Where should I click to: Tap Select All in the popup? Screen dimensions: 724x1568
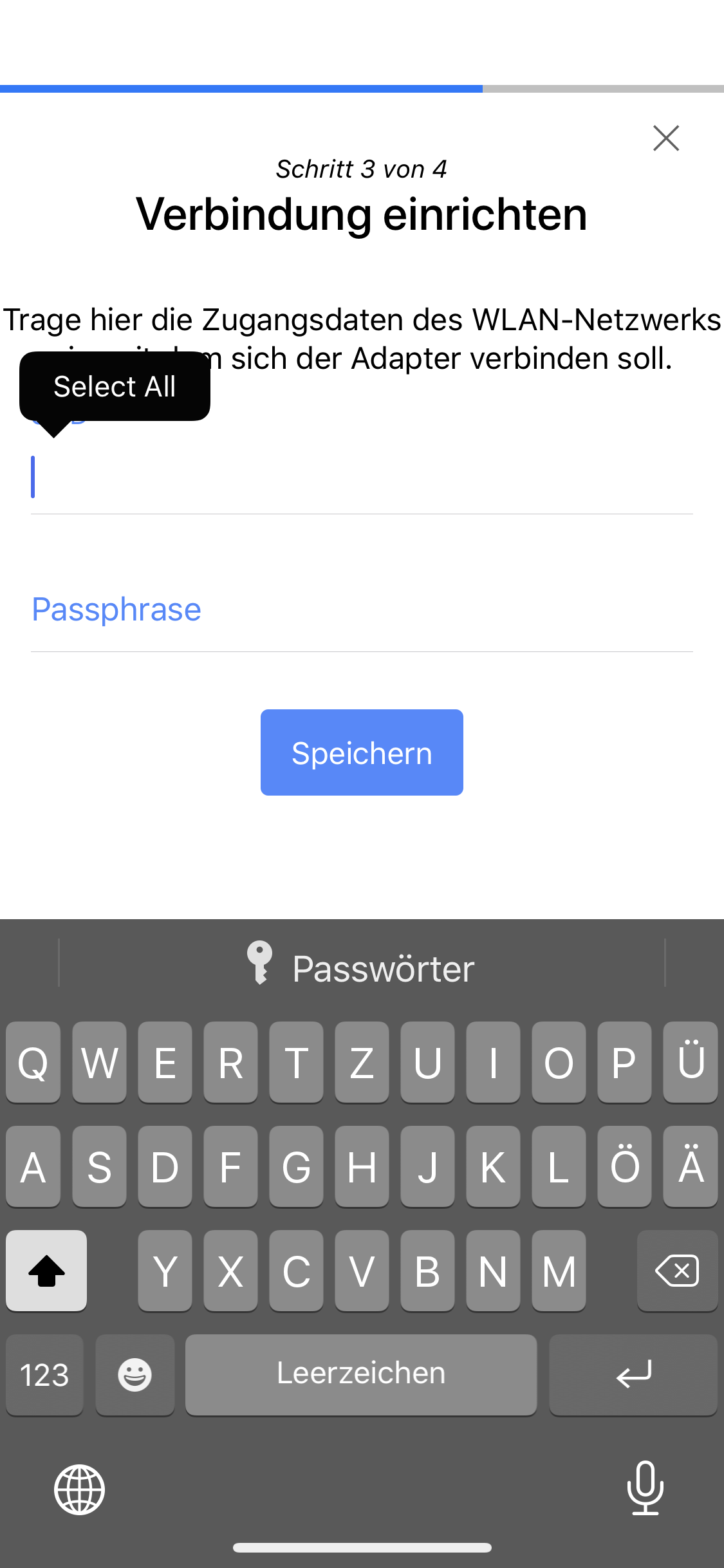(115, 387)
